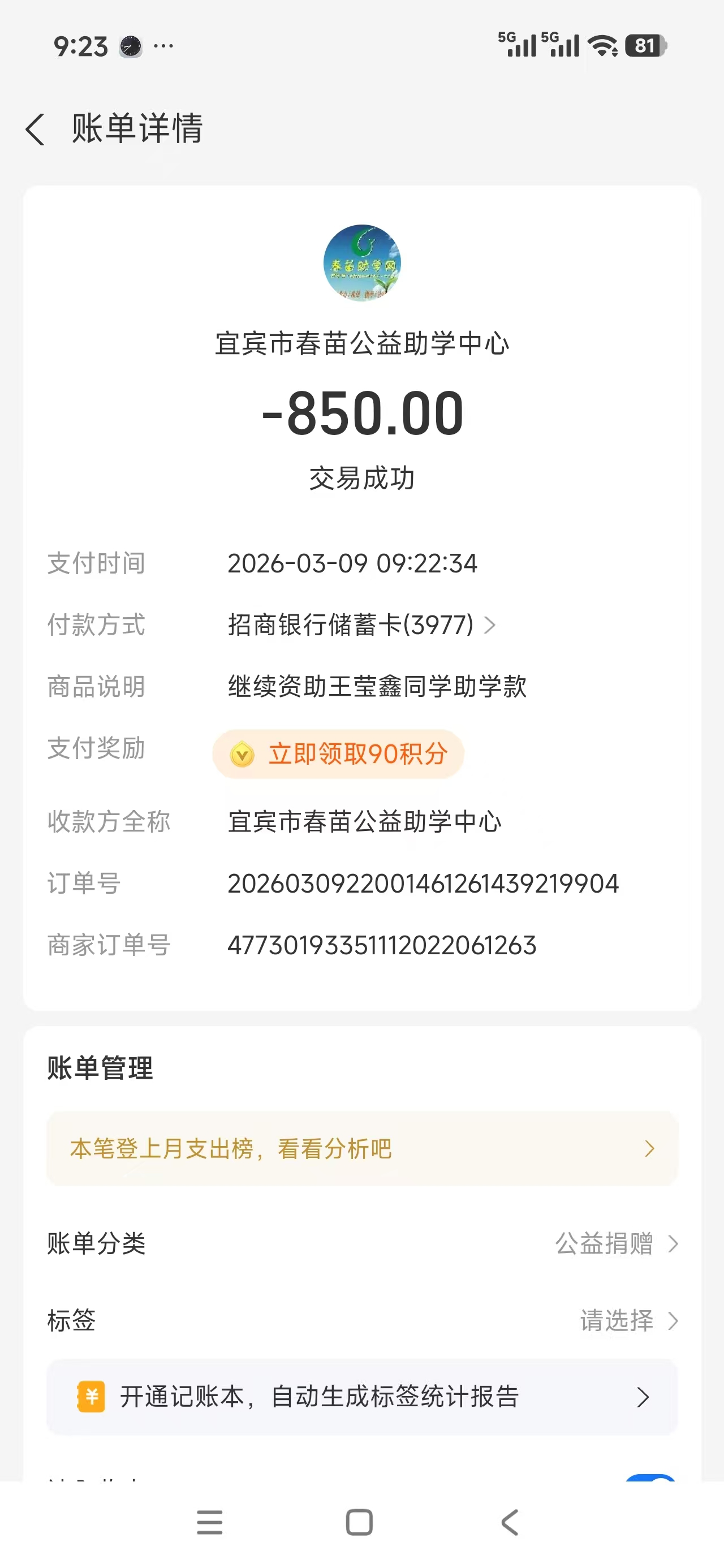The height and width of the screenshot is (1568, 724).
Task: Go back from 账单详情 page
Action: pos(35,129)
